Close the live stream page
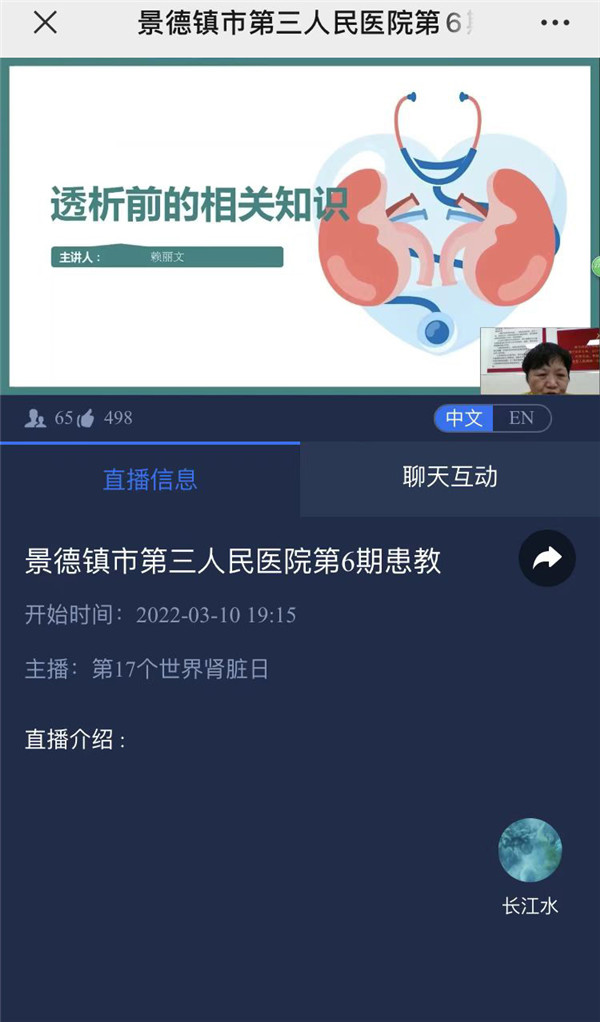The image size is (600, 1022). [45, 24]
